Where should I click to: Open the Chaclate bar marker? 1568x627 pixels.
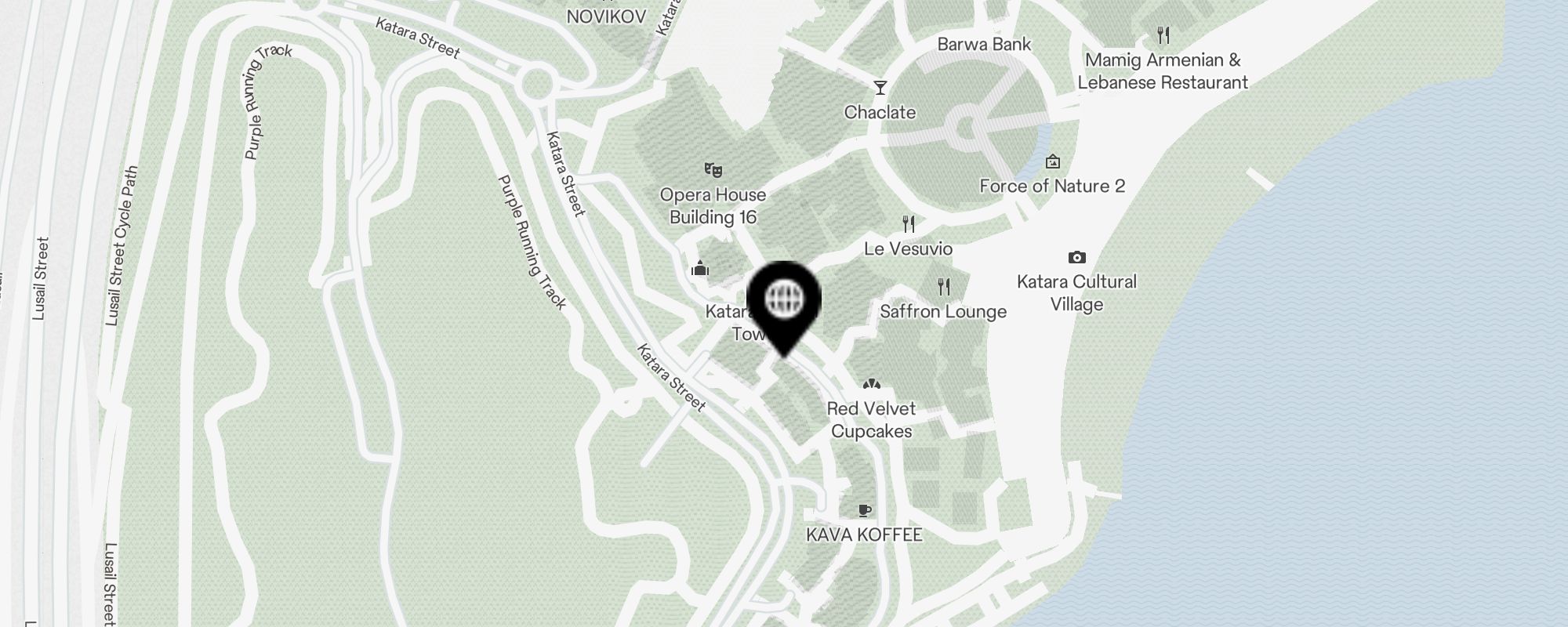pos(880,89)
